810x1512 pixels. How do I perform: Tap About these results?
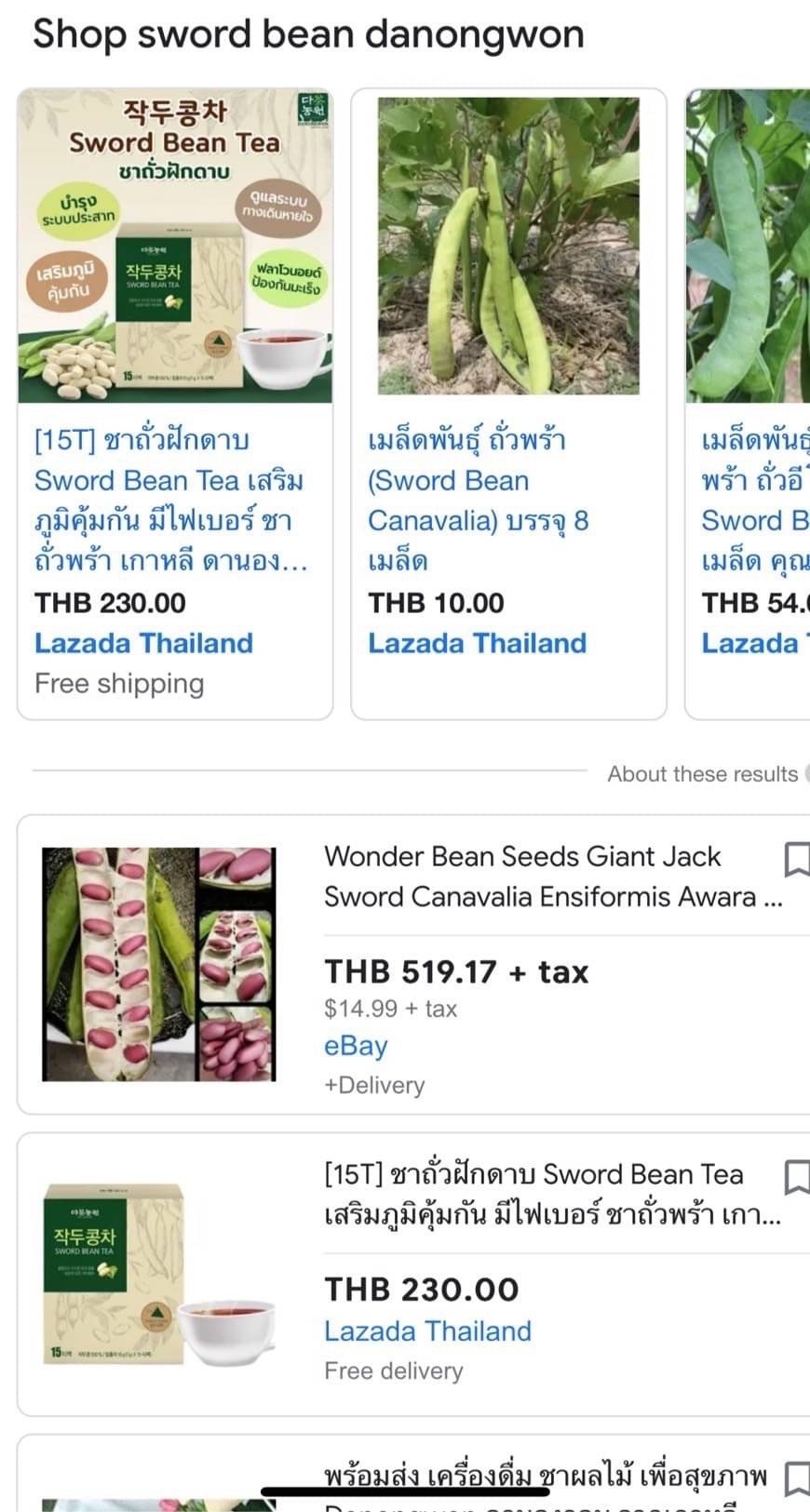click(703, 774)
